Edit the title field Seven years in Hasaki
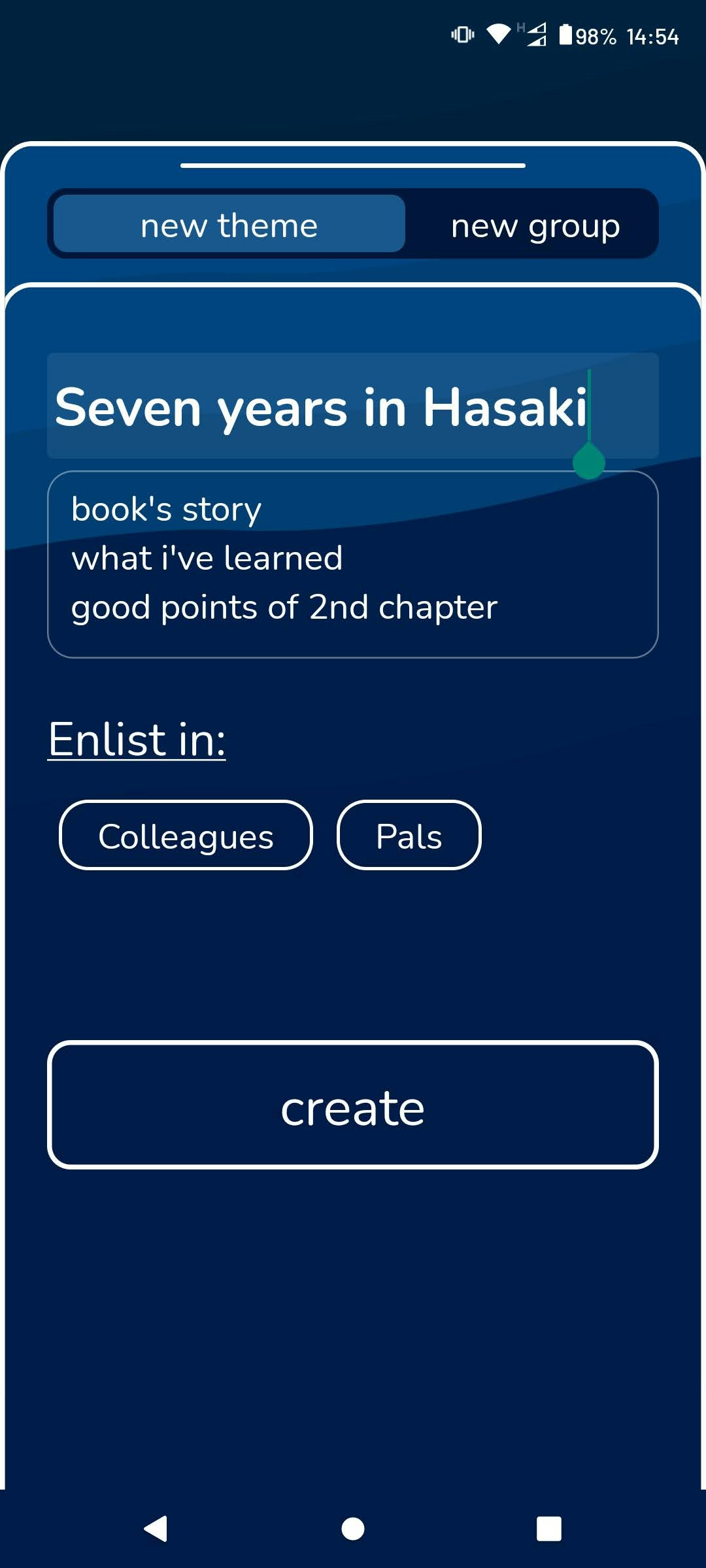This screenshot has height=1568, width=706. click(x=320, y=406)
